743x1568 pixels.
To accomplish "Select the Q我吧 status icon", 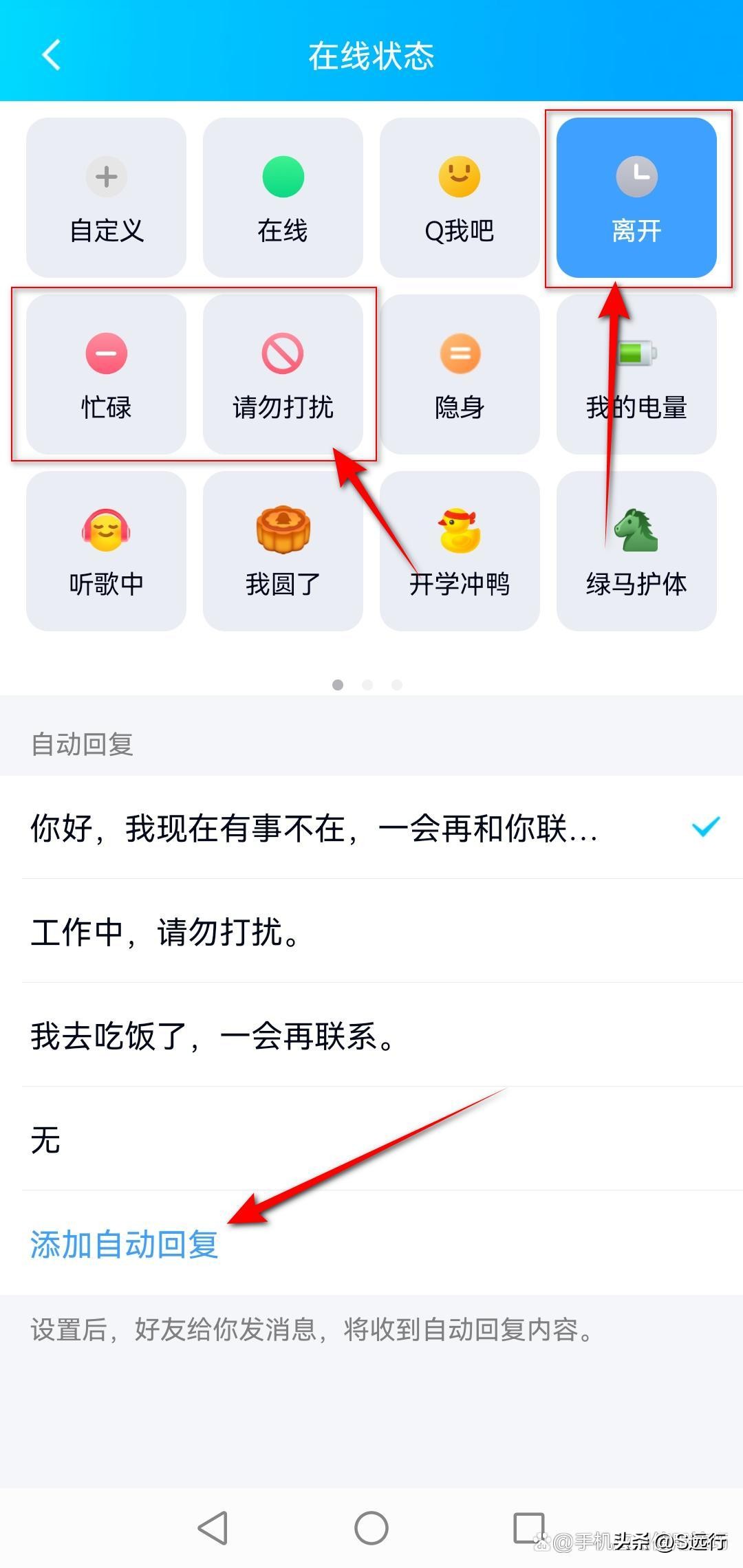I will click(459, 197).
